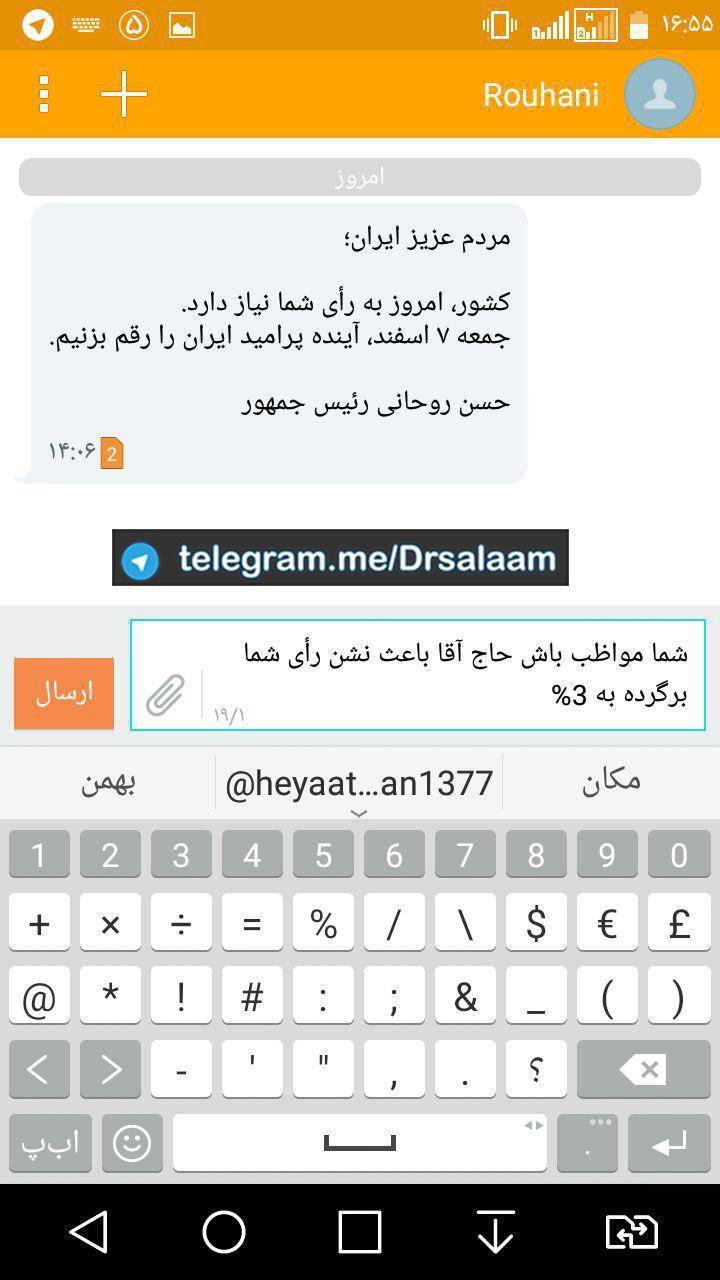
Task: Open the three-dot overflow menu
Action: tap(43, 94)
